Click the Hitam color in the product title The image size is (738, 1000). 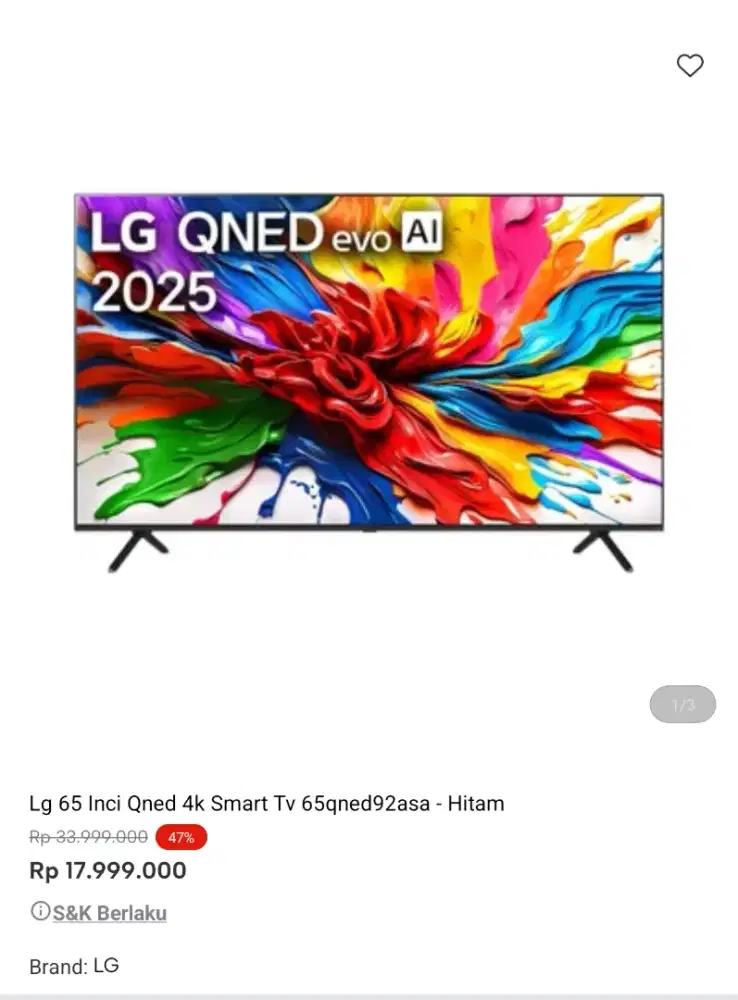477,803
